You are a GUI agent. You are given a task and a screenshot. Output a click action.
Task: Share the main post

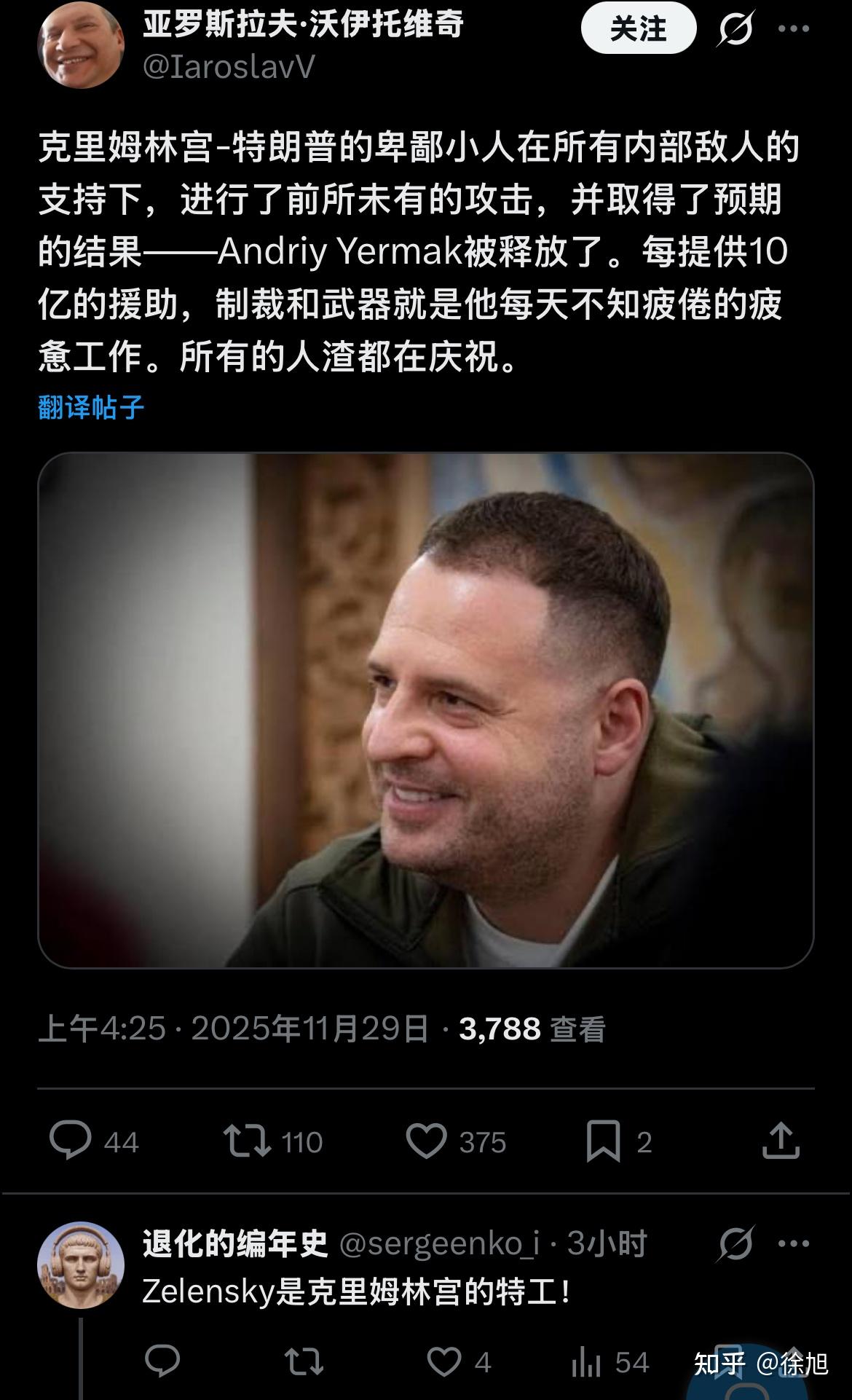tap(781, 1141)
